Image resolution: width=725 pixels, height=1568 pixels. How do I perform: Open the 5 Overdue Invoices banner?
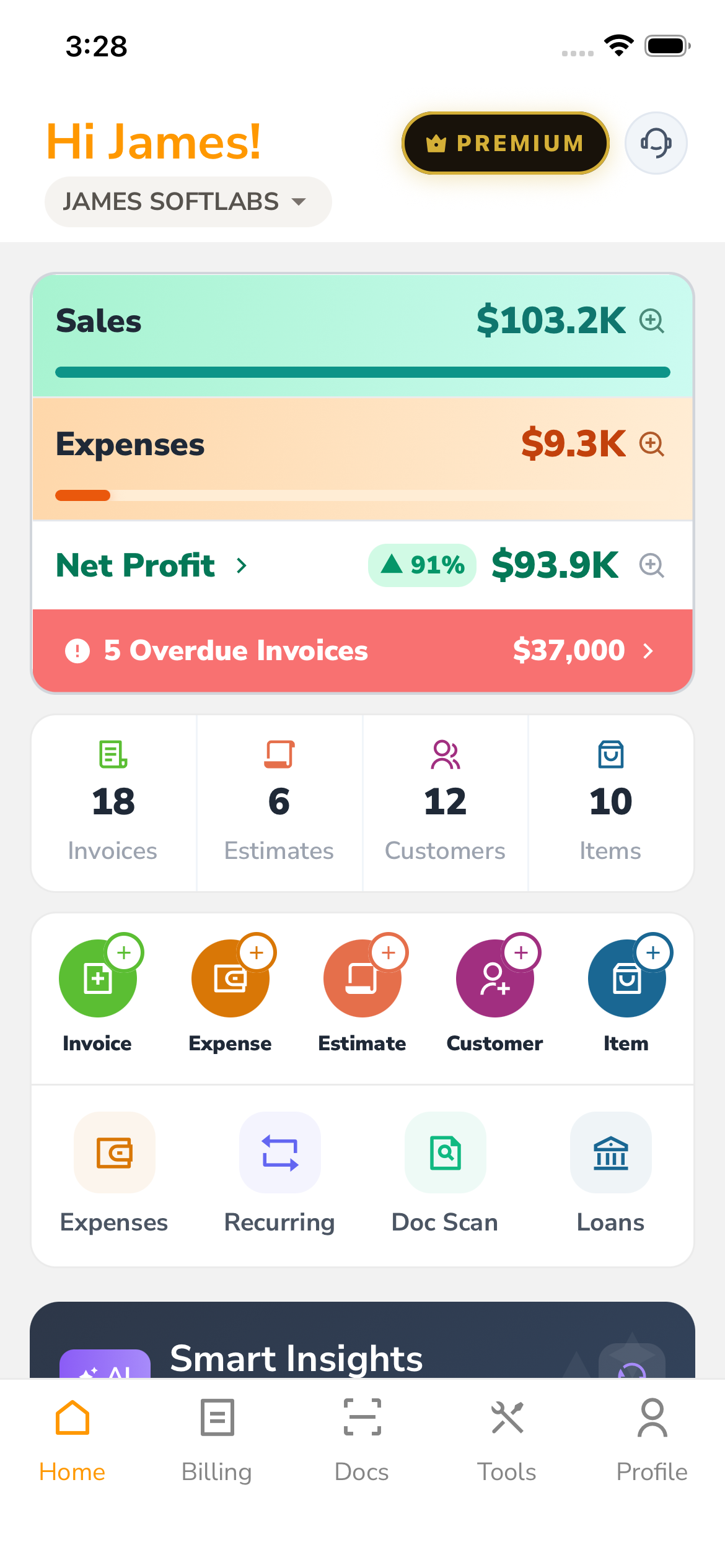point(362,651)
